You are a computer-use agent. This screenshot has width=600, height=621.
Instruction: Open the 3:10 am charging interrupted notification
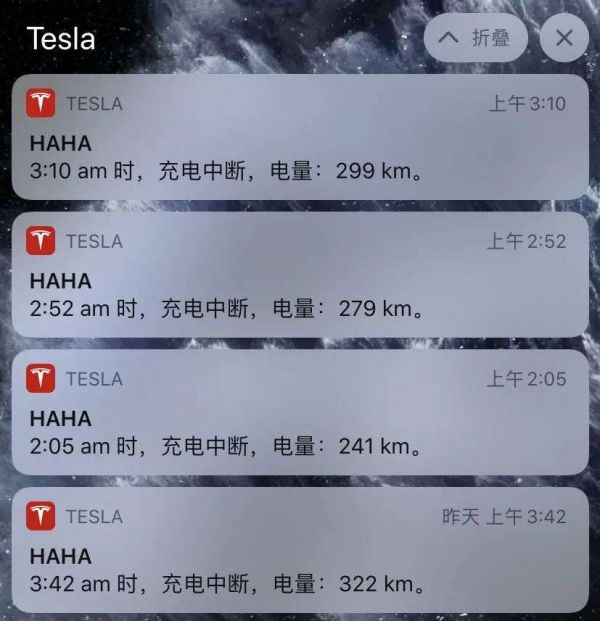pyautogui.click(x=300, y=137)
